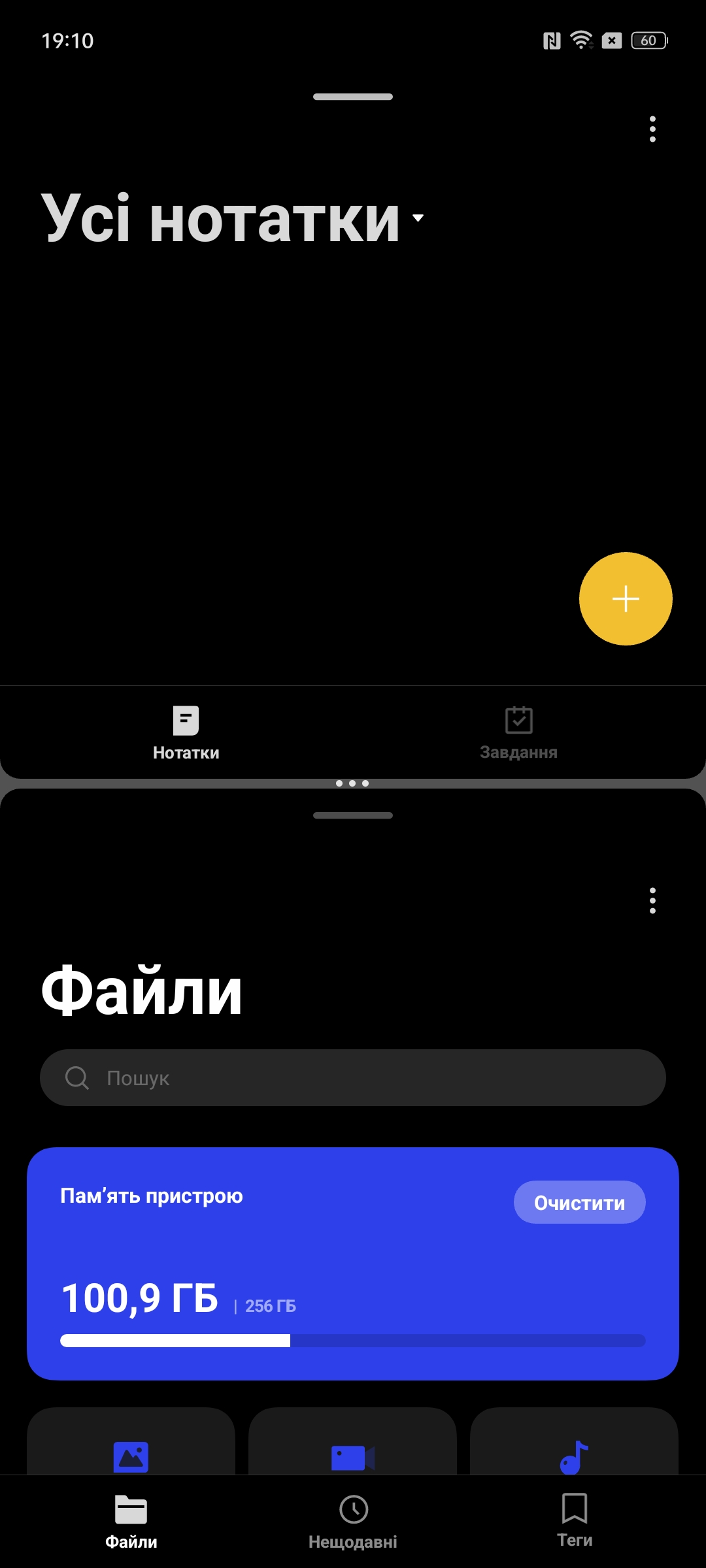
Task: Open the images category tile
Action: click(131, 1447)
